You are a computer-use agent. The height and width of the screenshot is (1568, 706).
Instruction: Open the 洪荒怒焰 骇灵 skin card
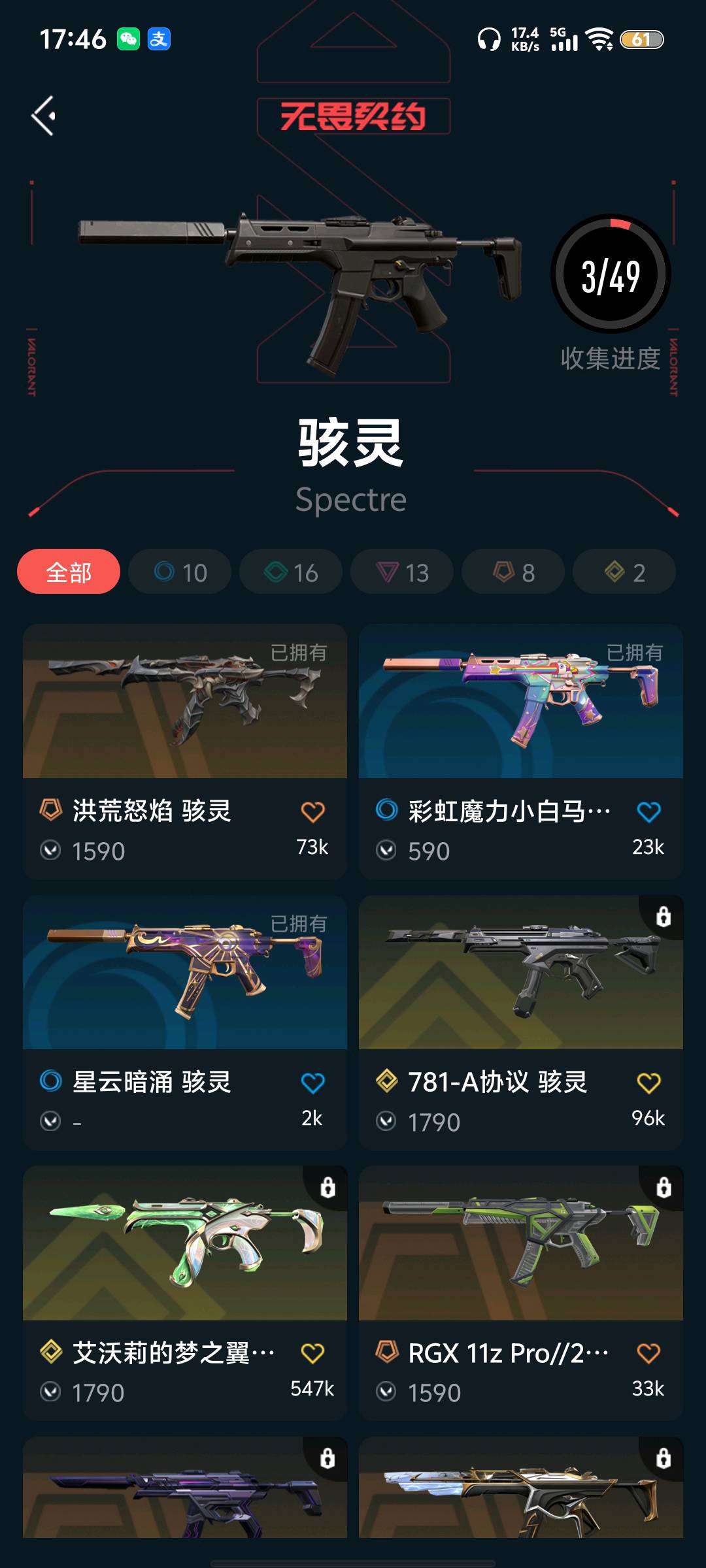[x=185, y=702]
